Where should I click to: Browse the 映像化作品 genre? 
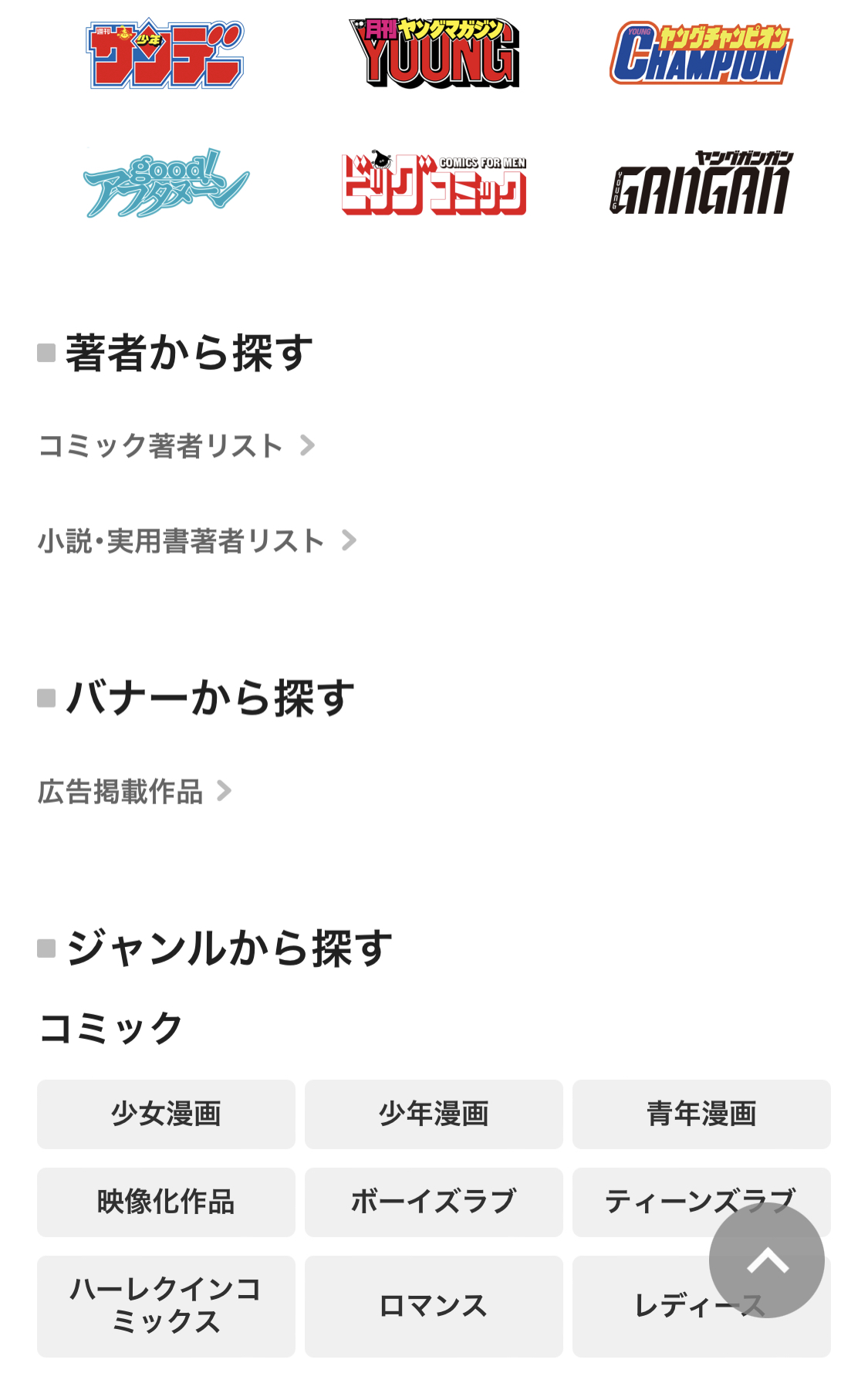166,1202
